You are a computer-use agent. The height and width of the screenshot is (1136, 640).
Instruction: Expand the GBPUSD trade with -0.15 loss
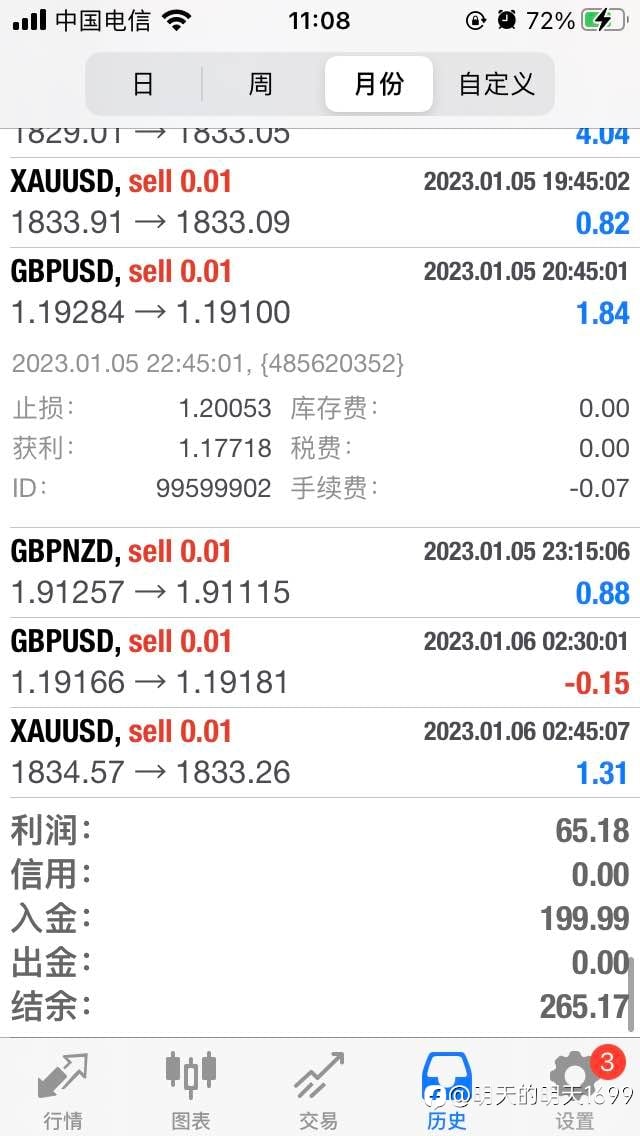[x=320, y=663]
